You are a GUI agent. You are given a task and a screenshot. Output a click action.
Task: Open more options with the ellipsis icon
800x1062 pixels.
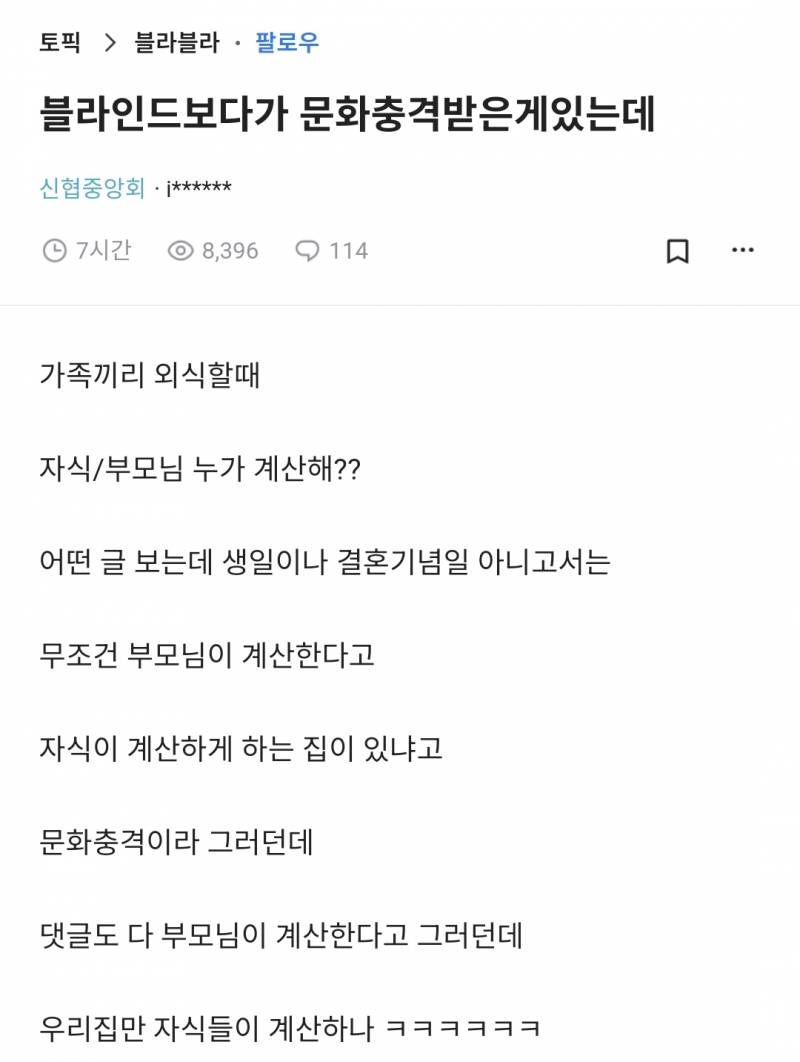(x=744, y=251)
